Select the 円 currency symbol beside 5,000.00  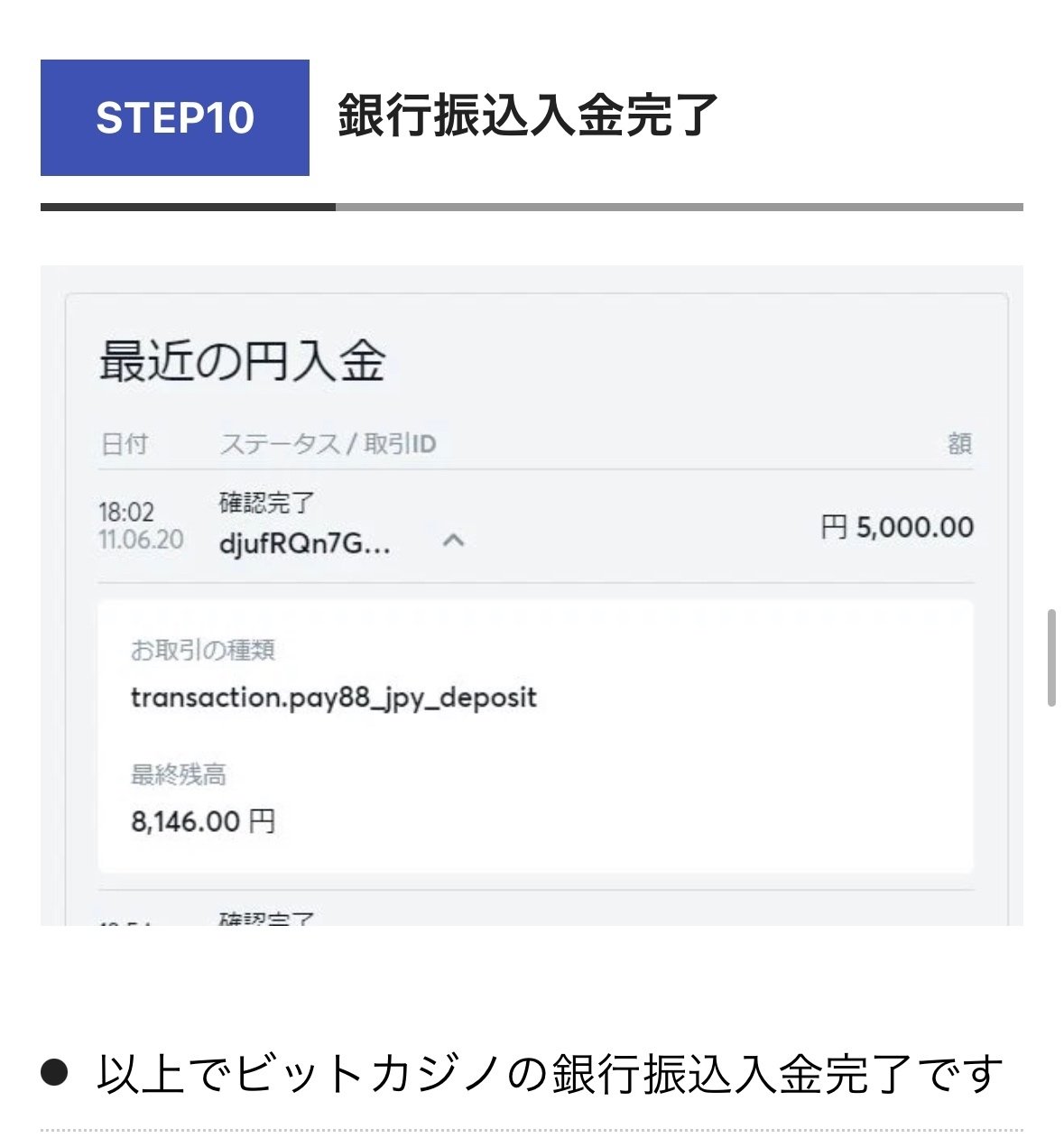(832, 527)
